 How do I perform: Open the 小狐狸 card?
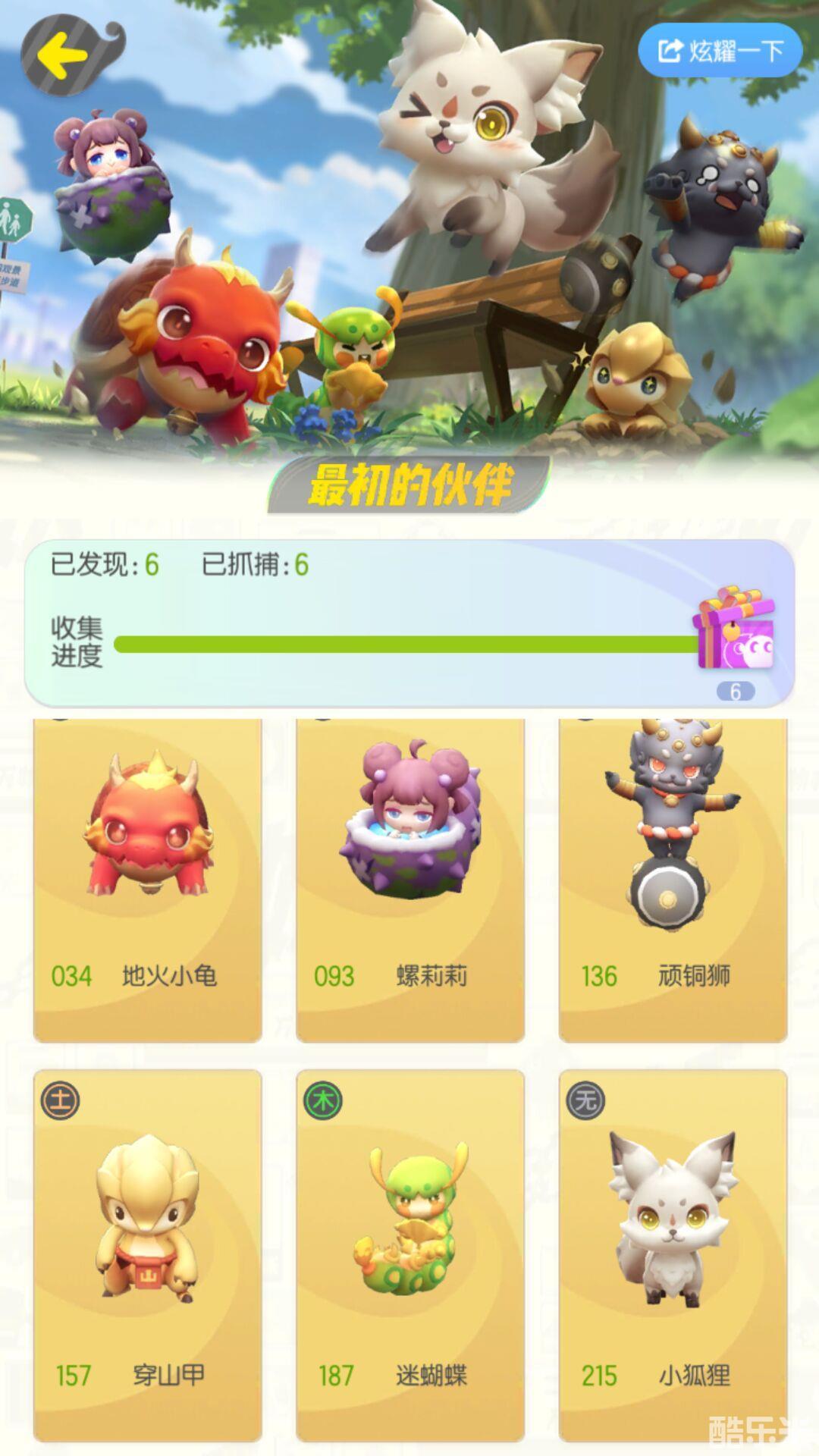coord(673,1255)
